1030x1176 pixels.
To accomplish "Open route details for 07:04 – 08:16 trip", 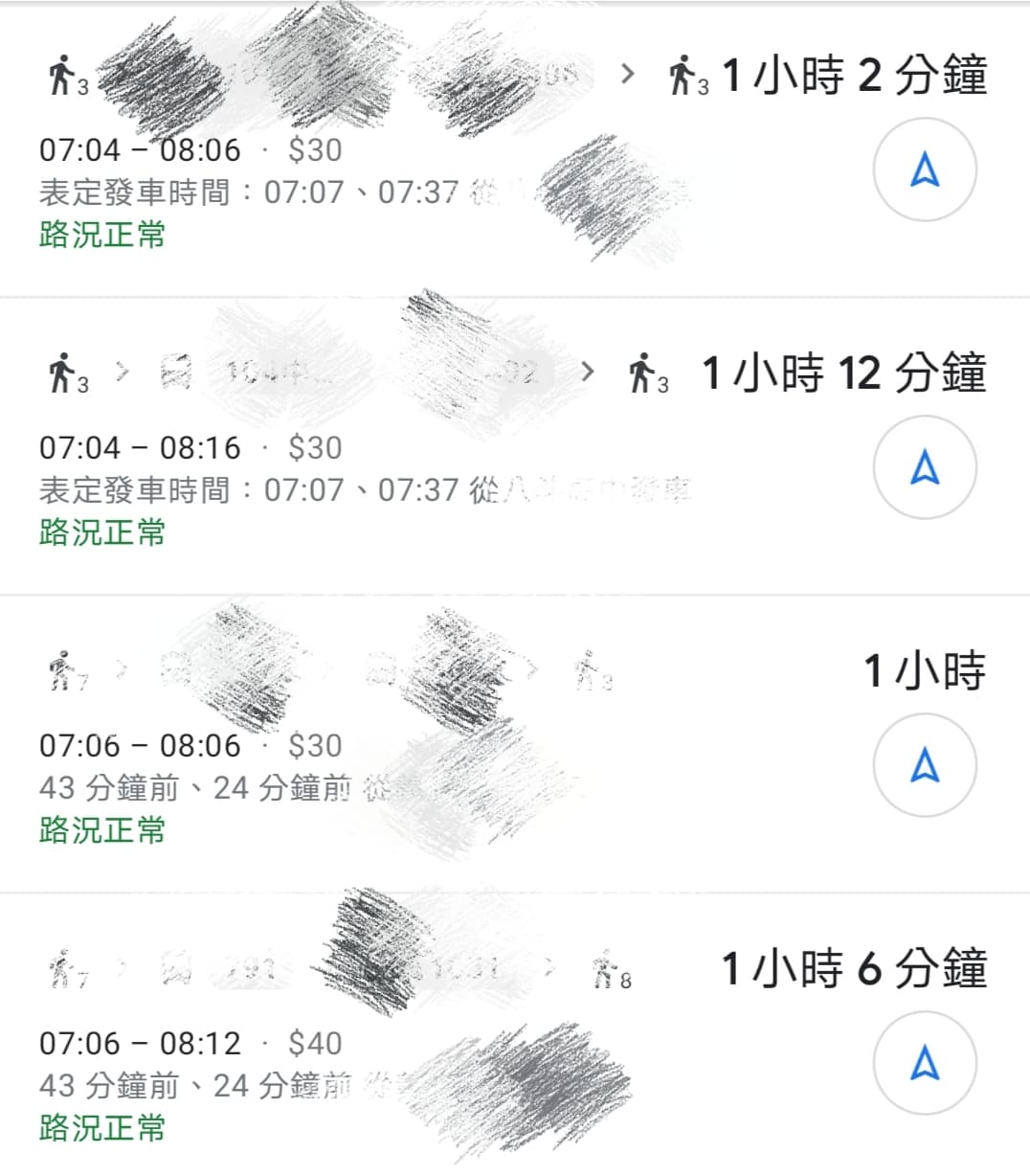I will (383, 448).
